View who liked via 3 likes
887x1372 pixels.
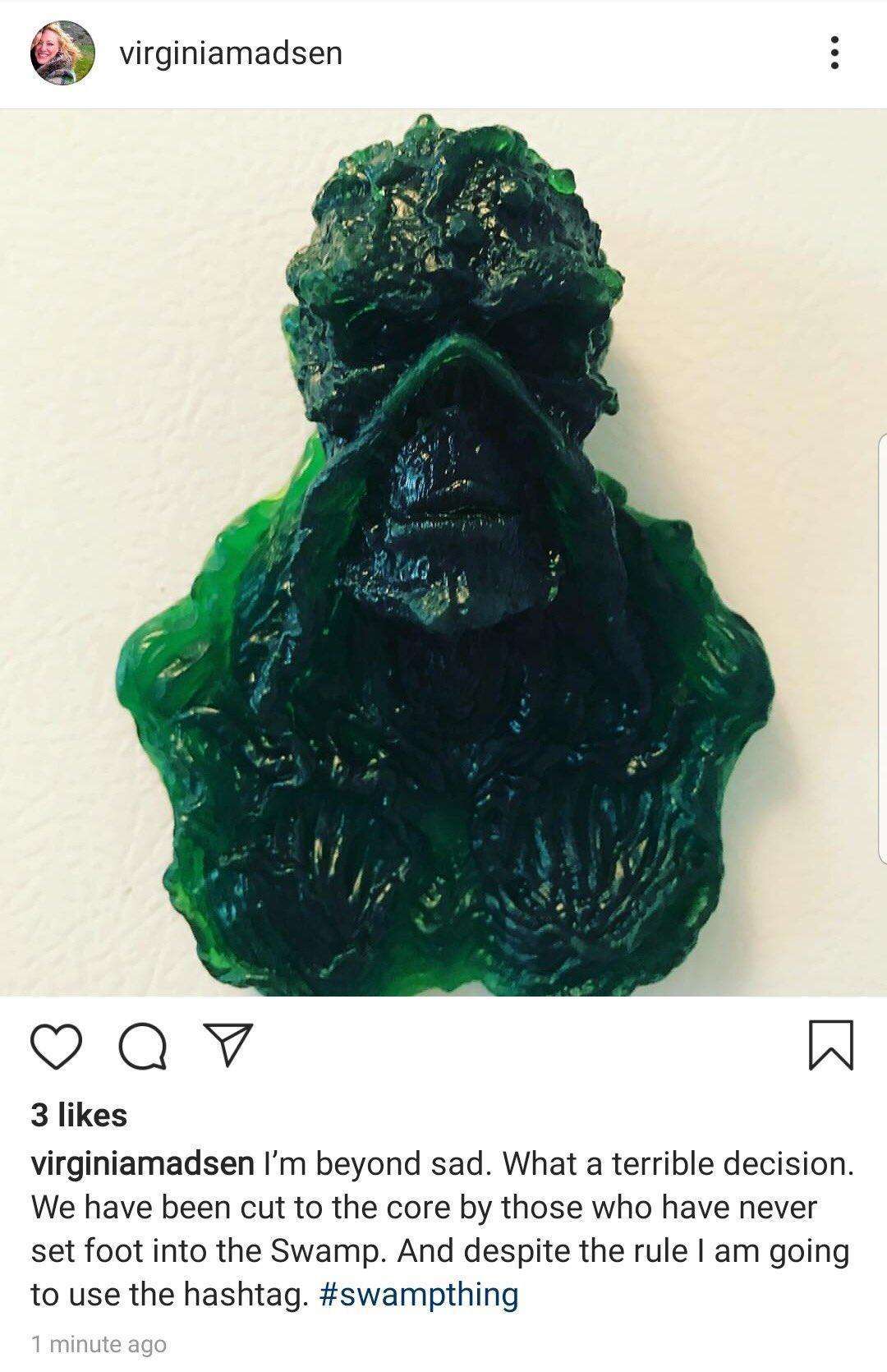79,1115
